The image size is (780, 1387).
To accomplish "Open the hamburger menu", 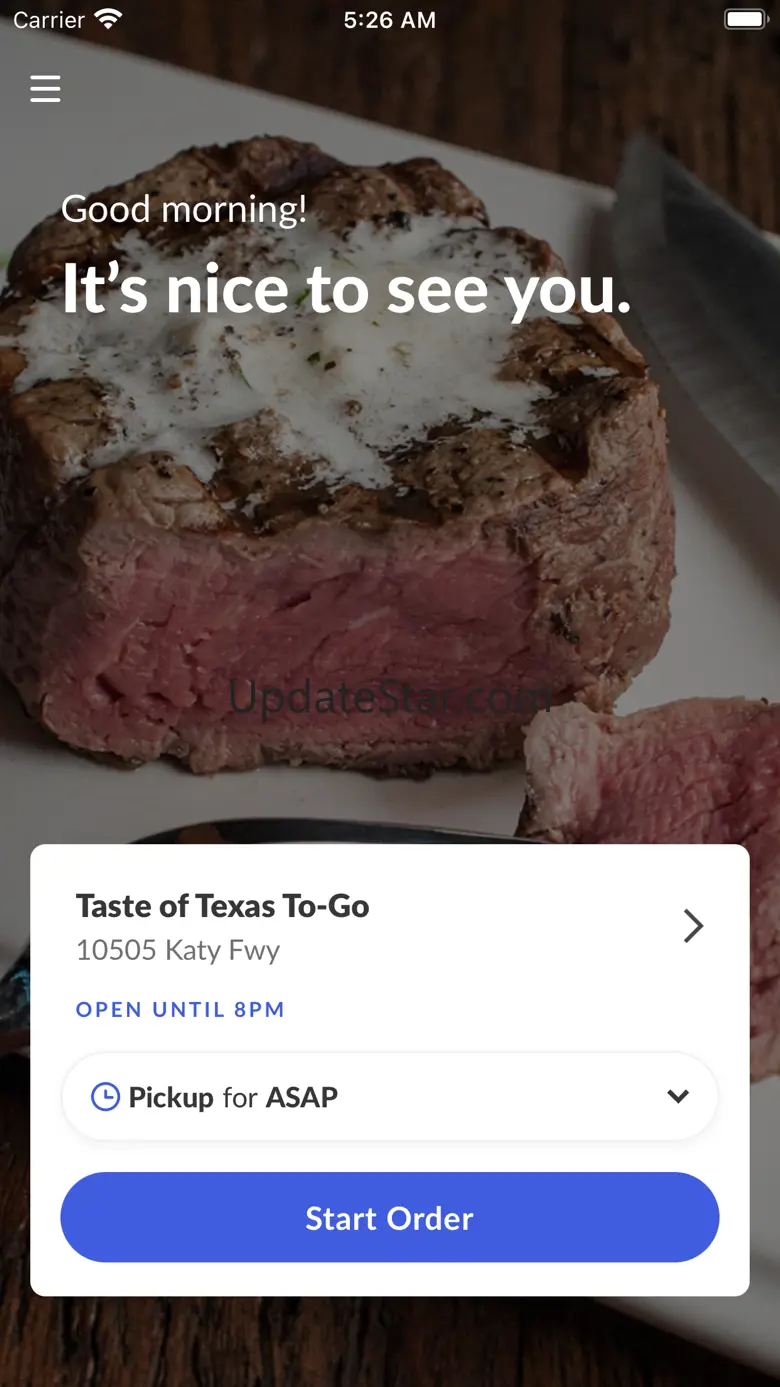I will (x=45, y=89).
